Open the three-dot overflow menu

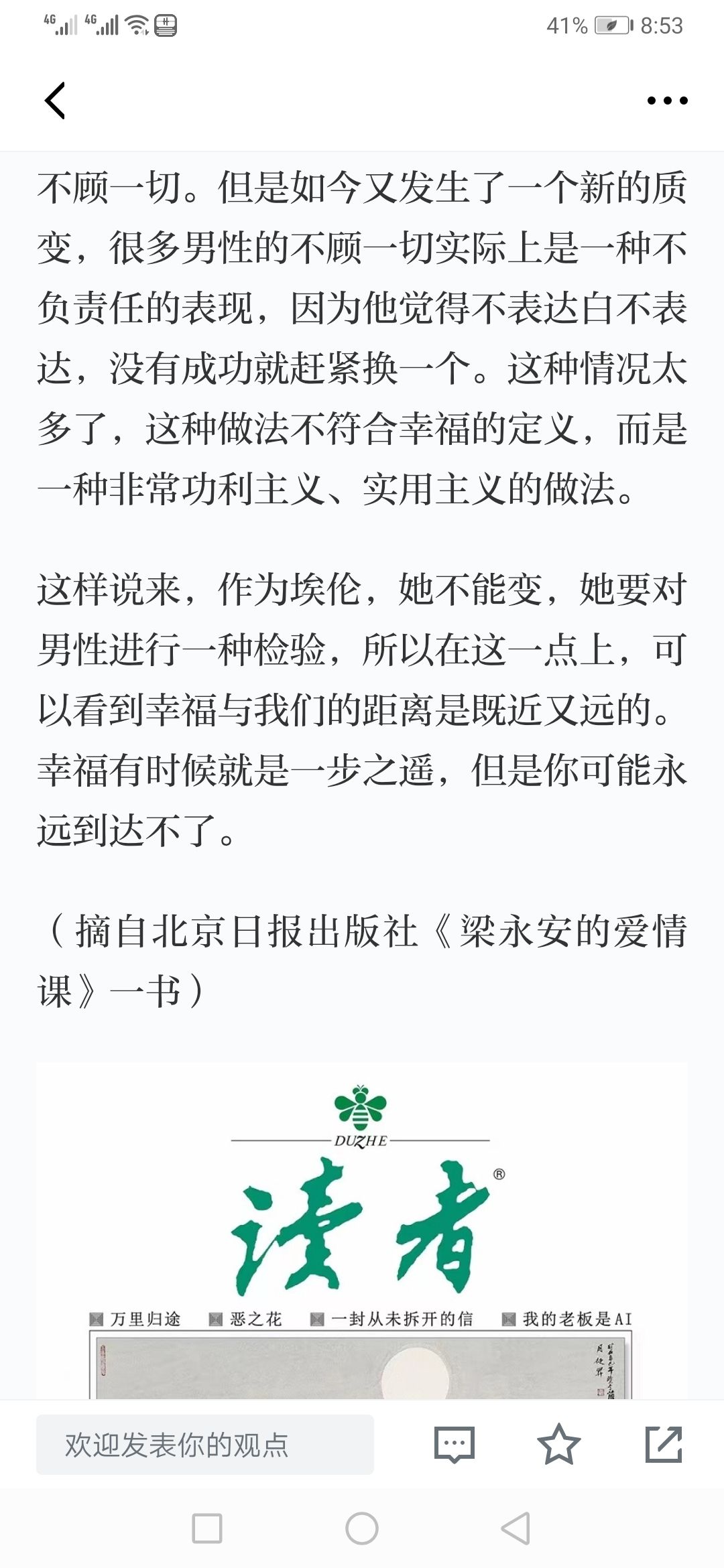[x=667, y=101]
